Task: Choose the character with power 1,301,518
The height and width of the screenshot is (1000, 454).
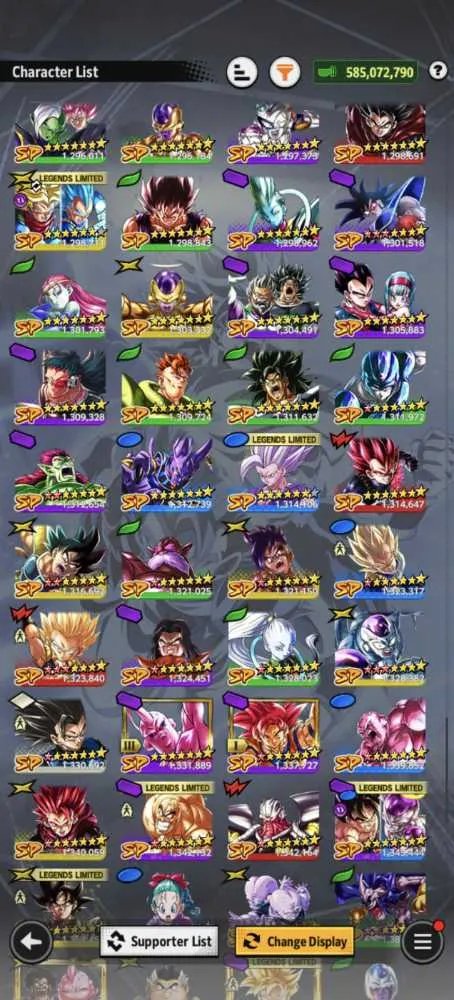Action: coord(379,214)
